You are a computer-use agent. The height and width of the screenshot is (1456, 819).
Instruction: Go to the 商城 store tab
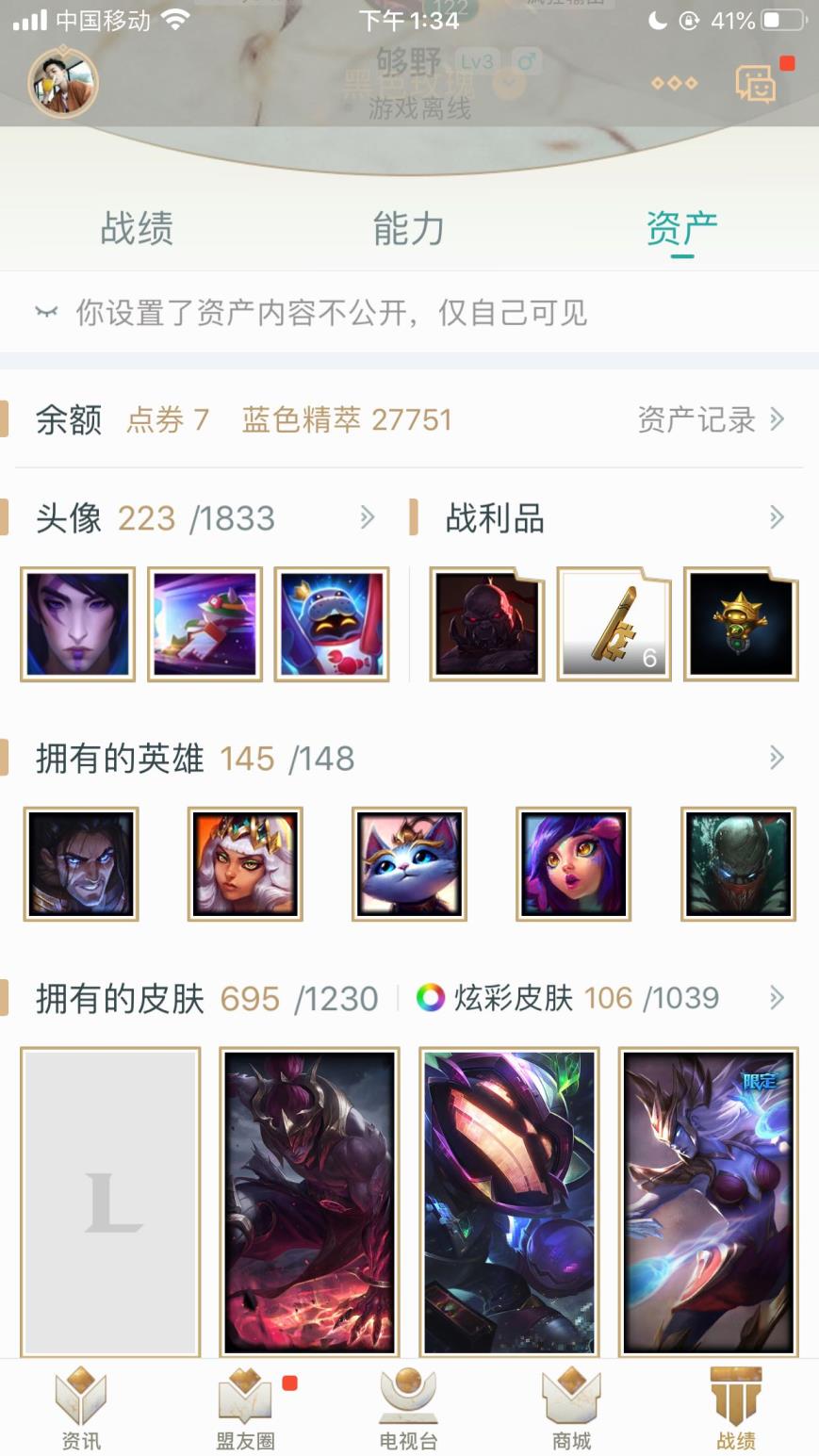click(x=571, y=1409)
